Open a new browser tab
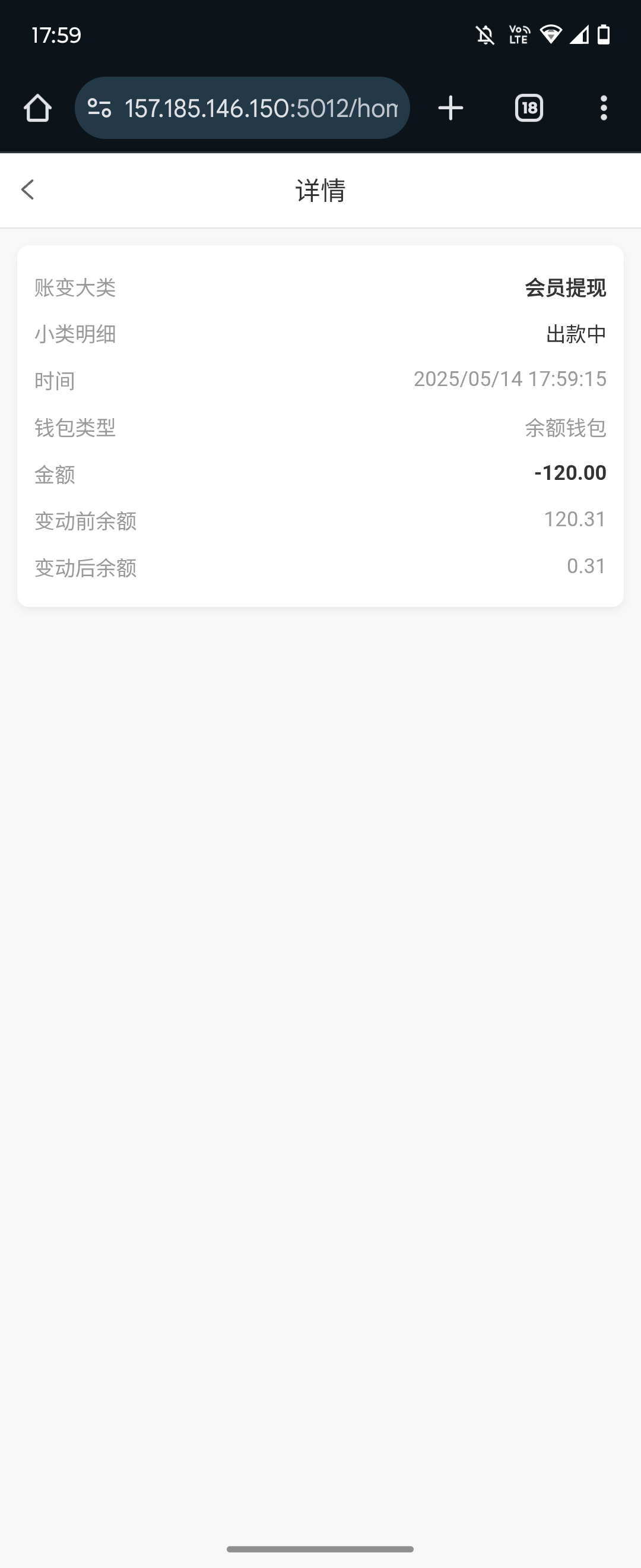The image size is (641, 1568). click(450, 108)
